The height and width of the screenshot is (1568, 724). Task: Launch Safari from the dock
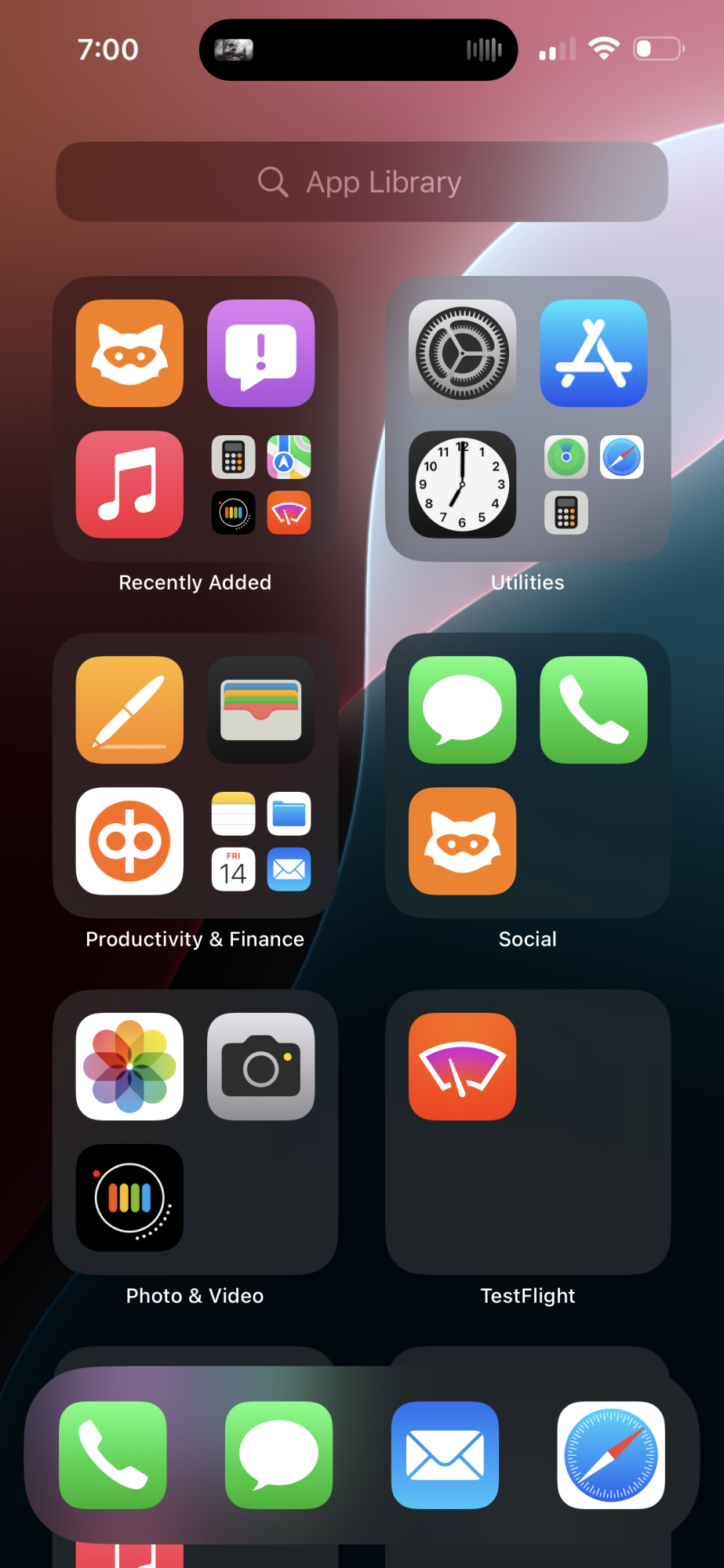(610, 1454)
